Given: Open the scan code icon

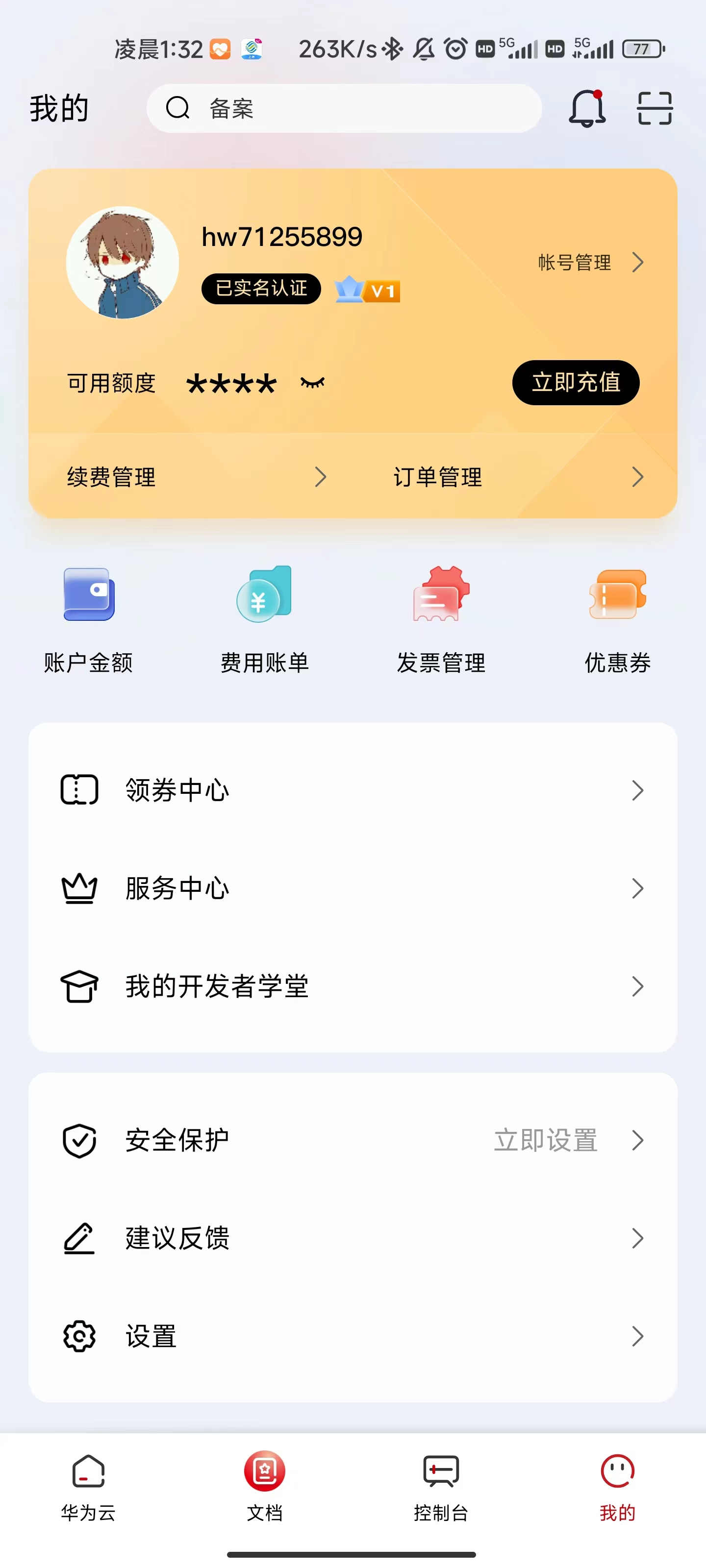Looking at the screenshot, I should pos(654,109).
